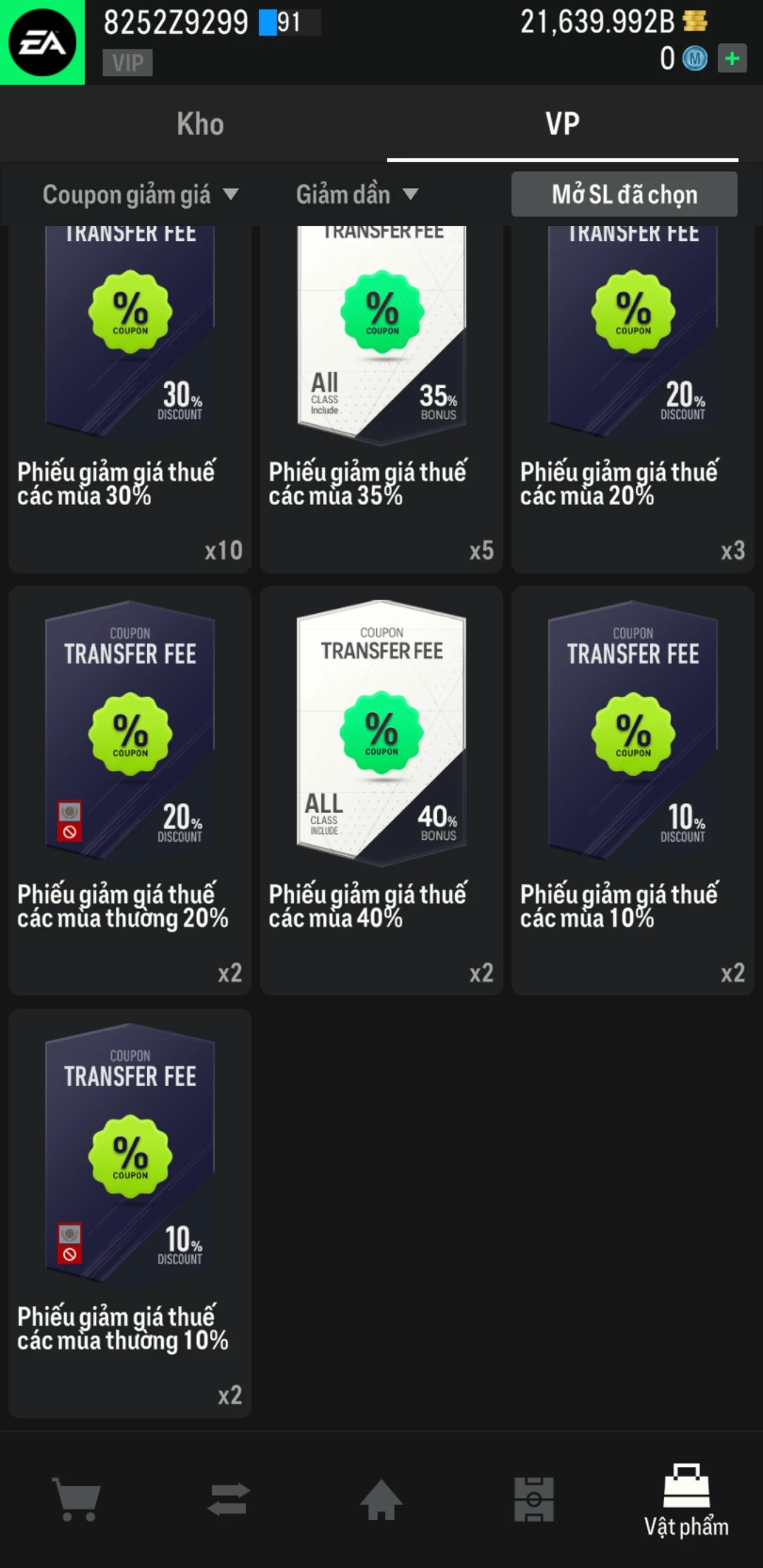The width and height of the screenshot is (763, 1568).
Task: Select the regular season 20% coupon card
Action: click(130, 790)
